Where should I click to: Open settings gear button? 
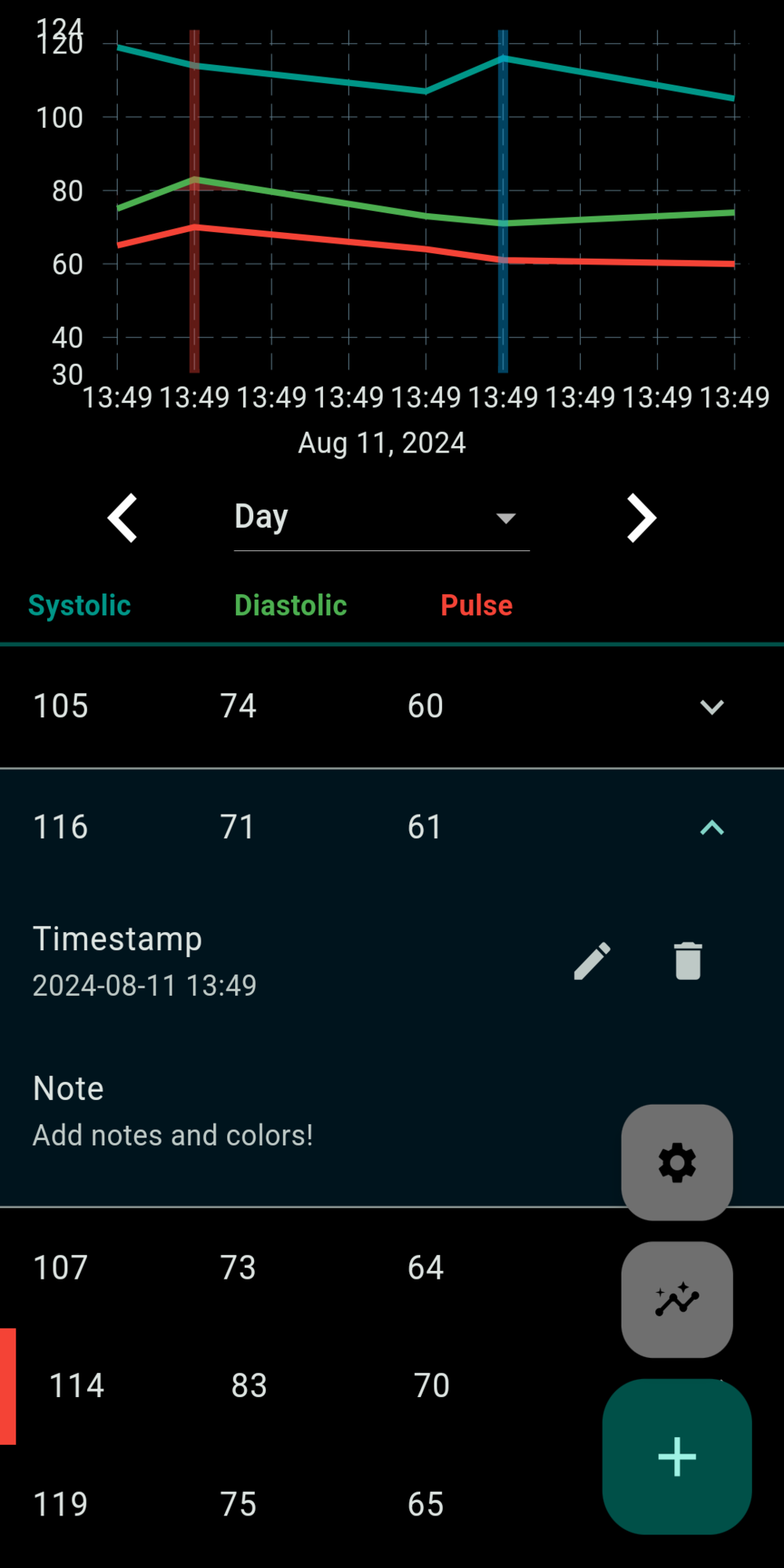tap(677, 1163)
